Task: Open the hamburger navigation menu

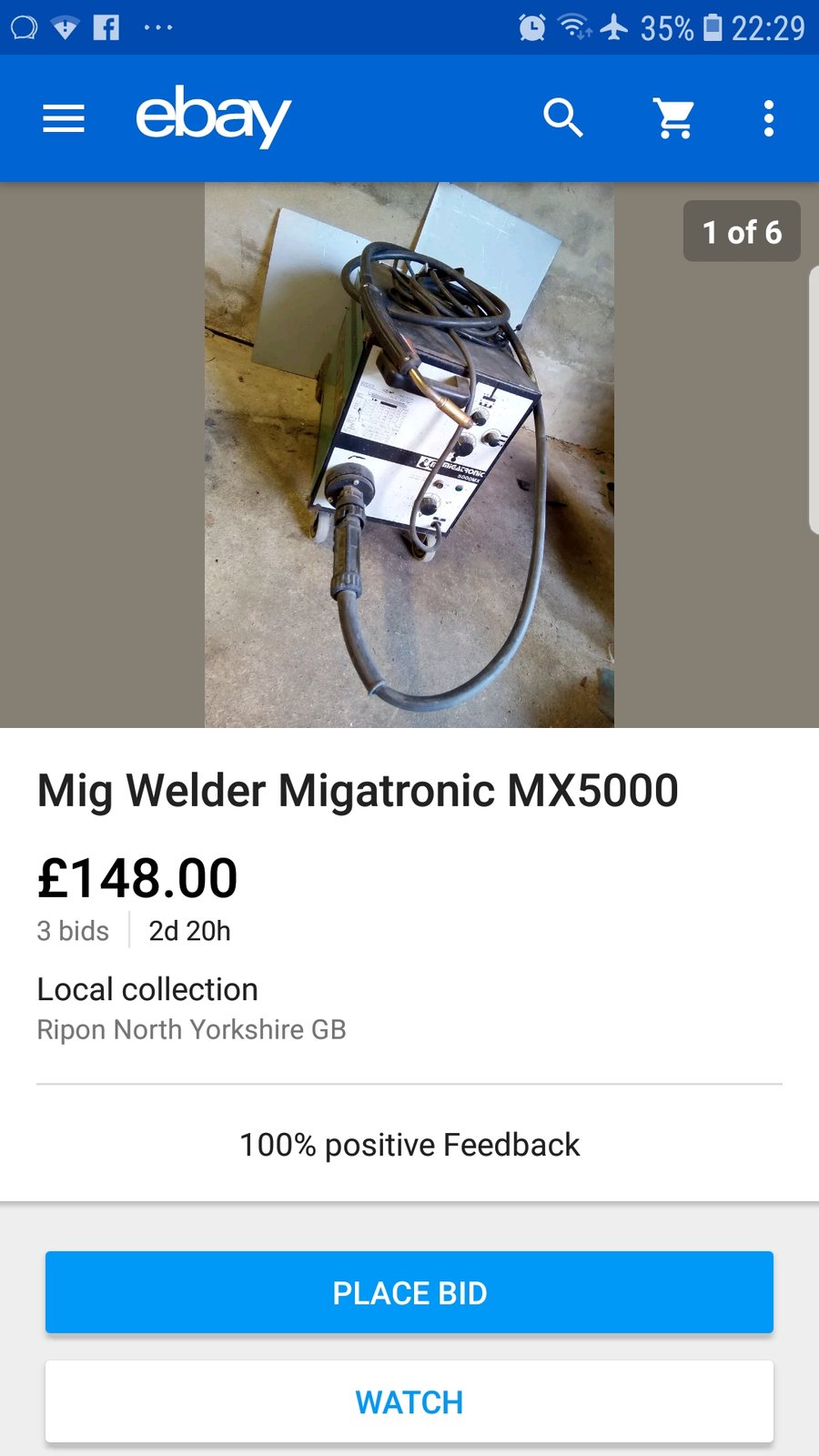Action: 64,118
